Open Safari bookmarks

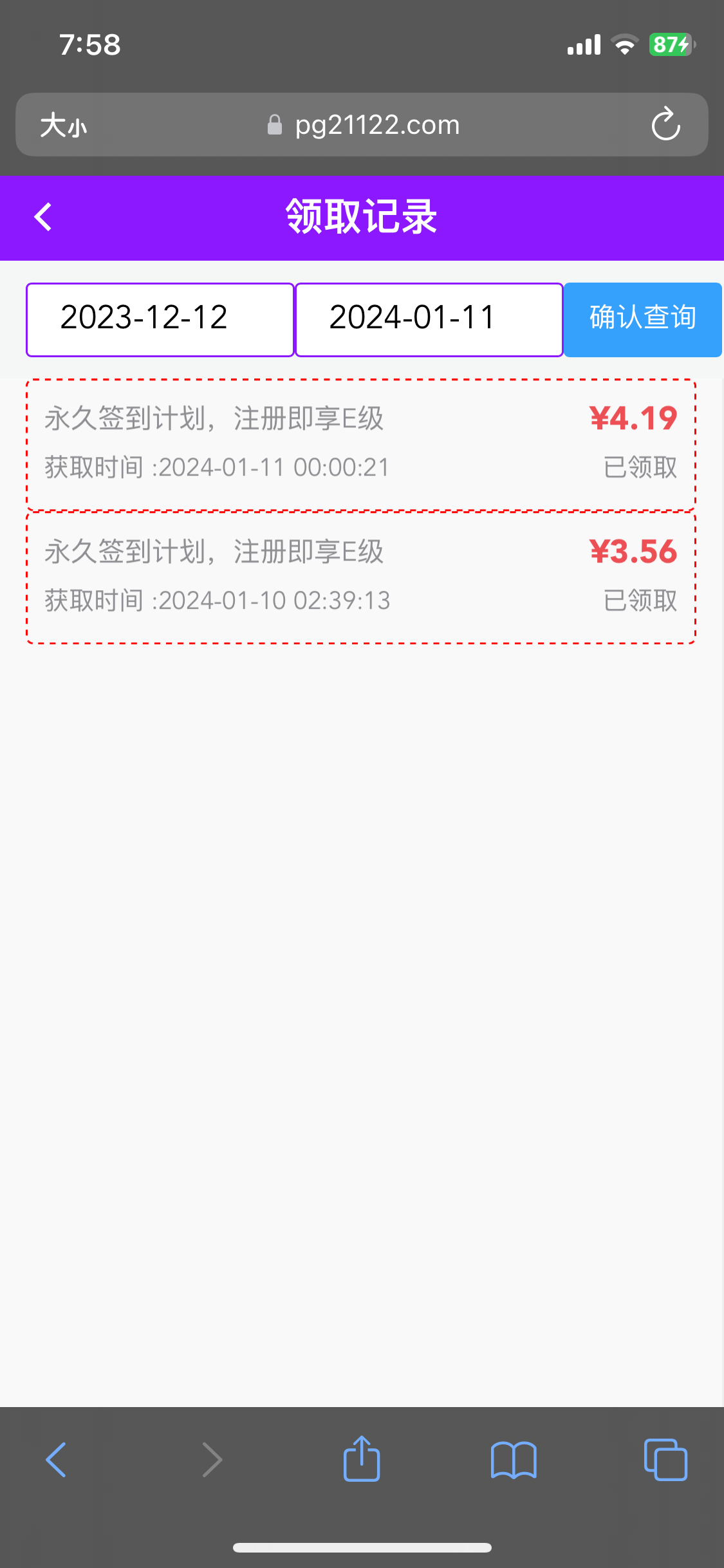513,1459
